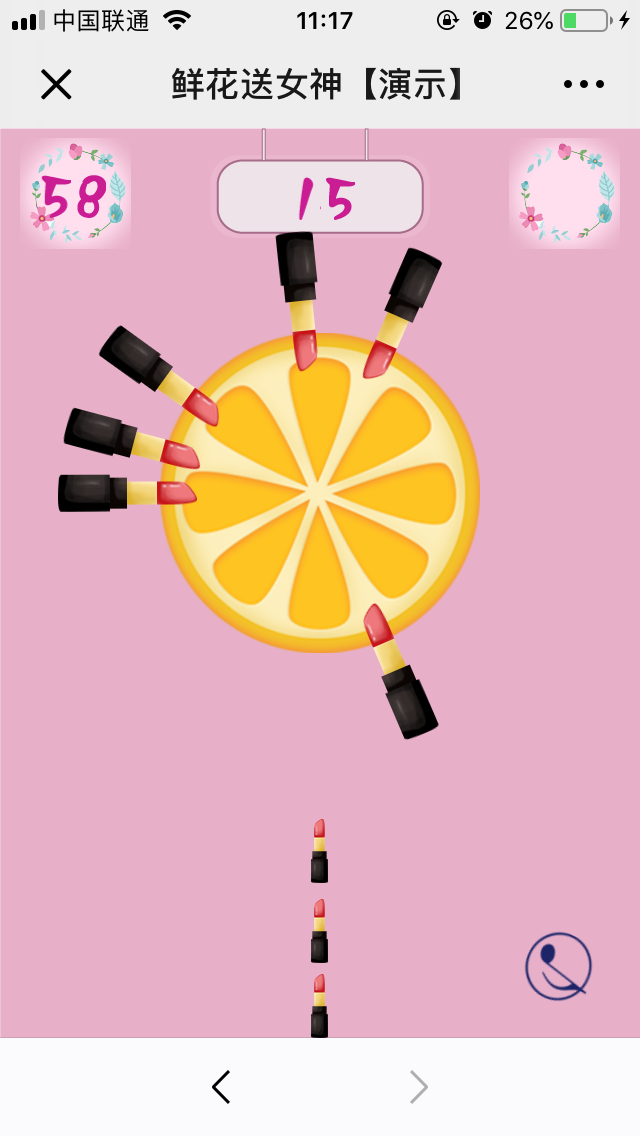Close the mini program page
The width and height of the screenshot is (640, 1136).
tap(56, 85)
